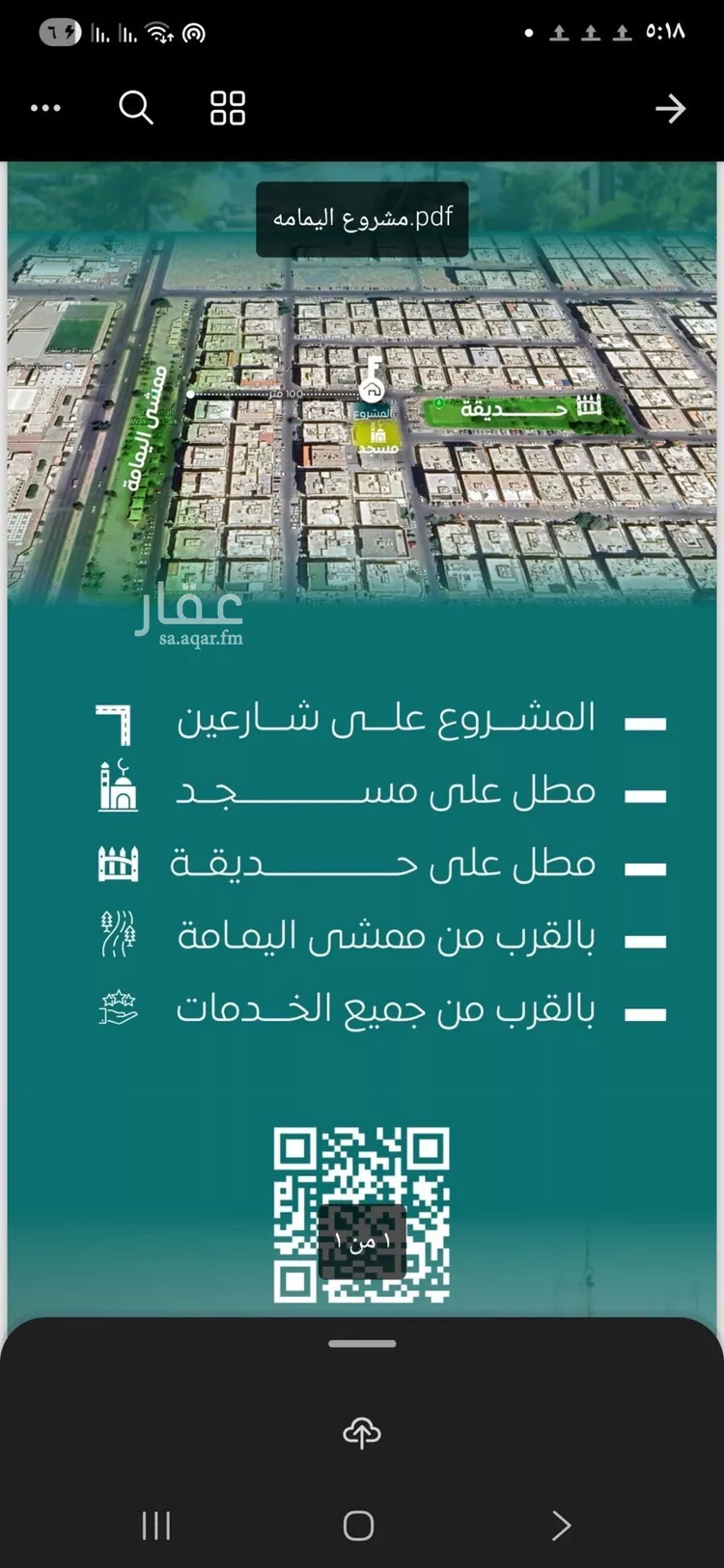Open the page thumbnails grid view
This screenshot has width=724, height=1568.
click(x=228, y=108)
